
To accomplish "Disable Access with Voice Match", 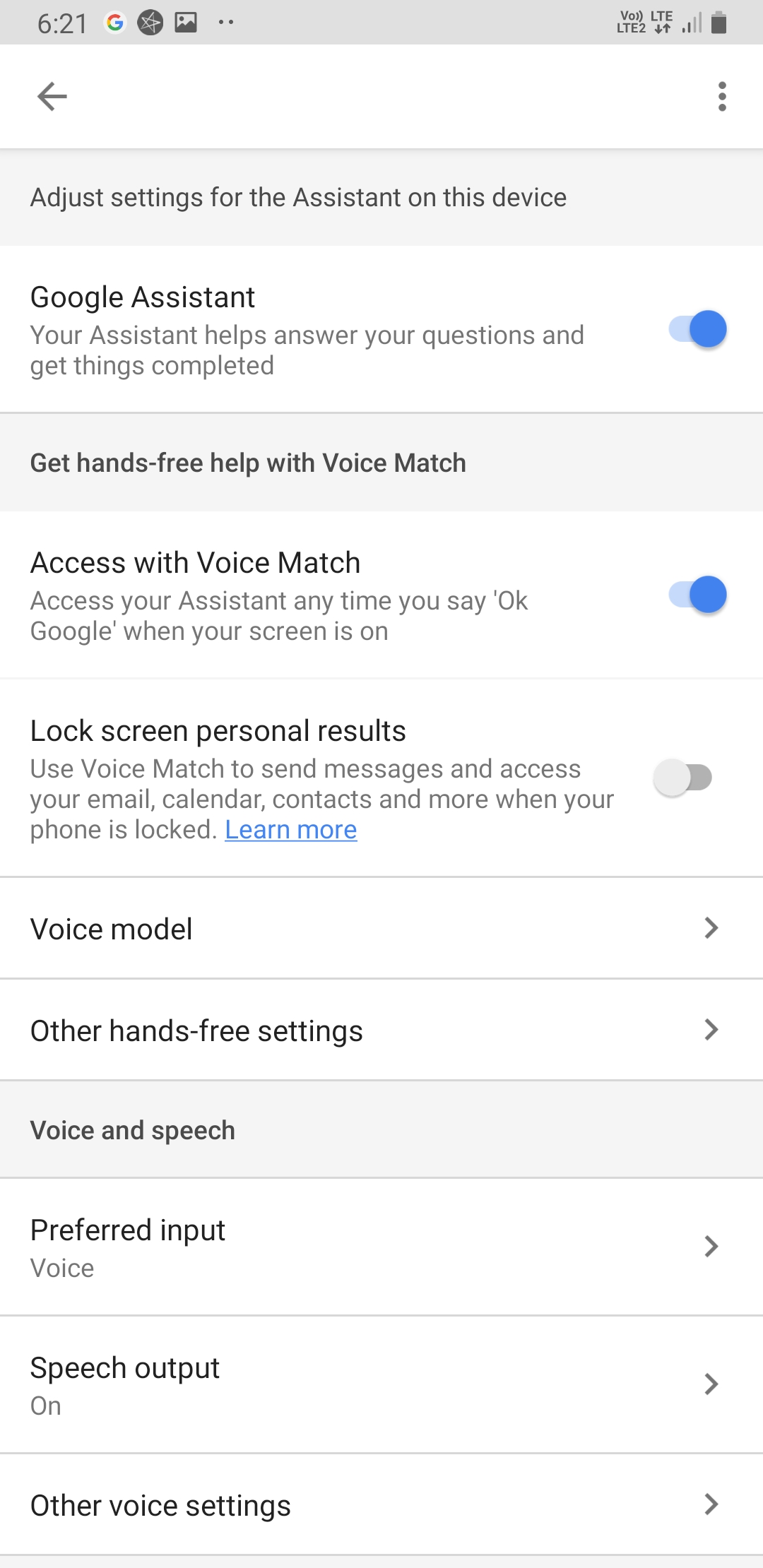I will [697, 595].
